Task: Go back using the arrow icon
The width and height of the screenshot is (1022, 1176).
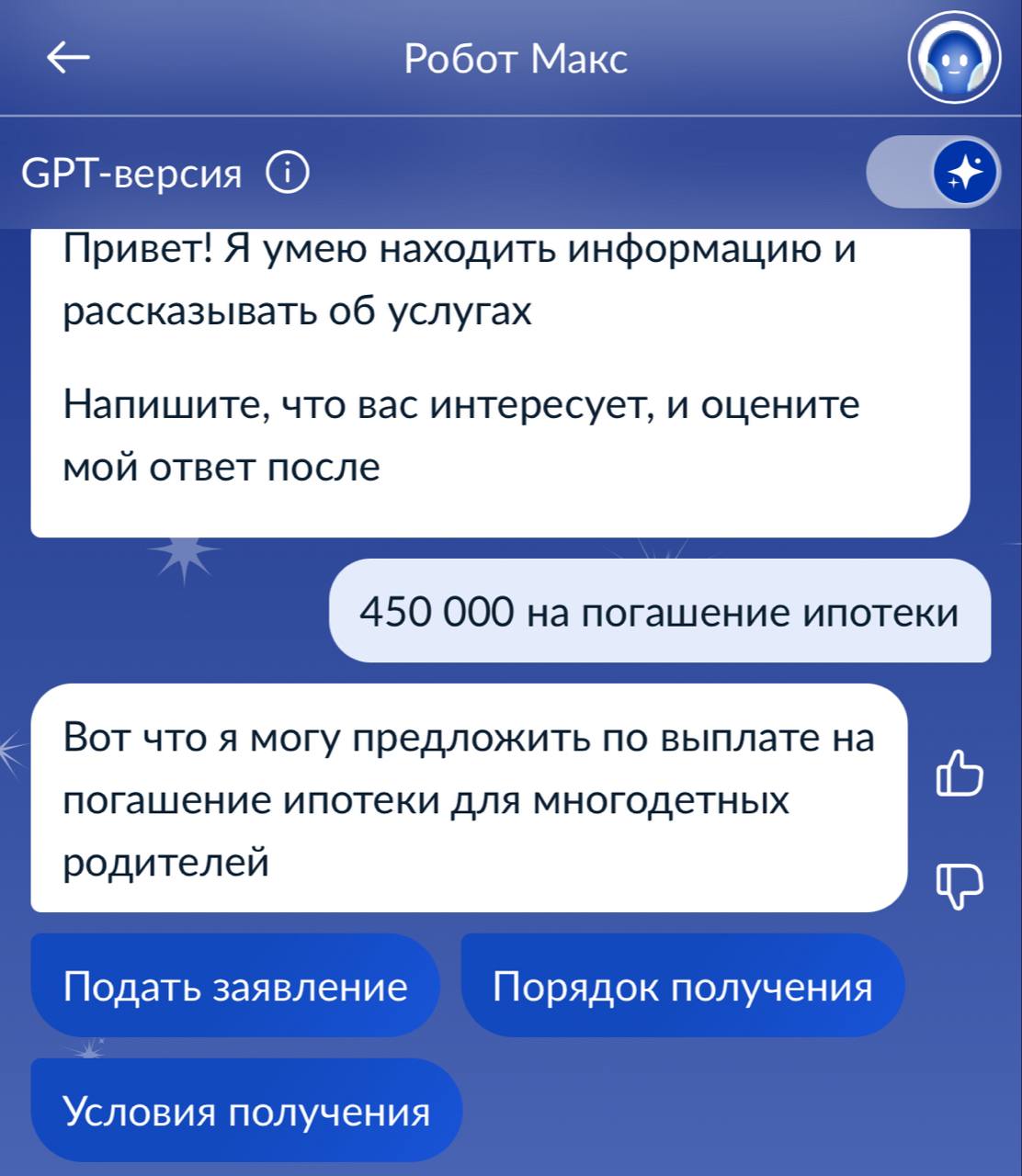Action: pyautogui.click(x=68, y=60)
